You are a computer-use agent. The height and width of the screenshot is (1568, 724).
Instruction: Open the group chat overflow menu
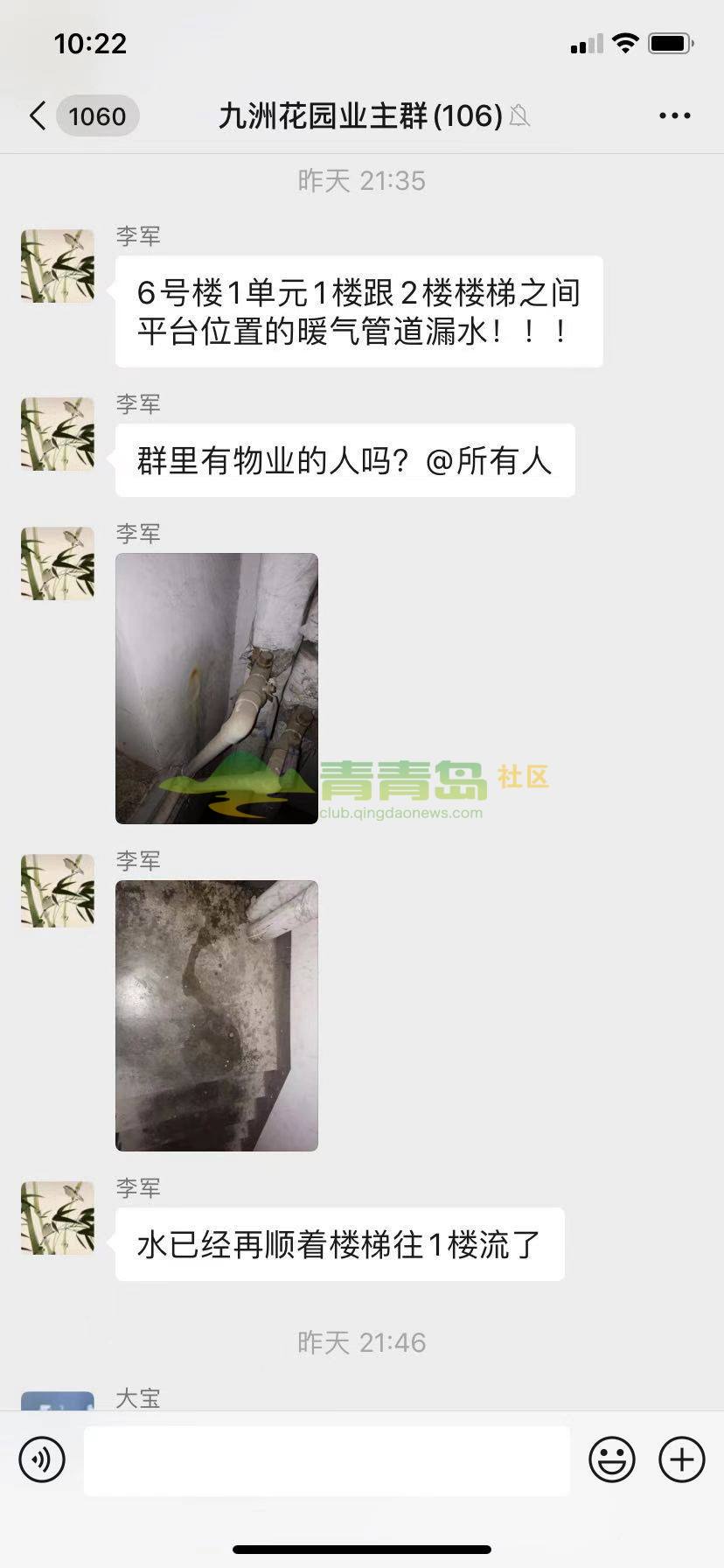point(674,115)
